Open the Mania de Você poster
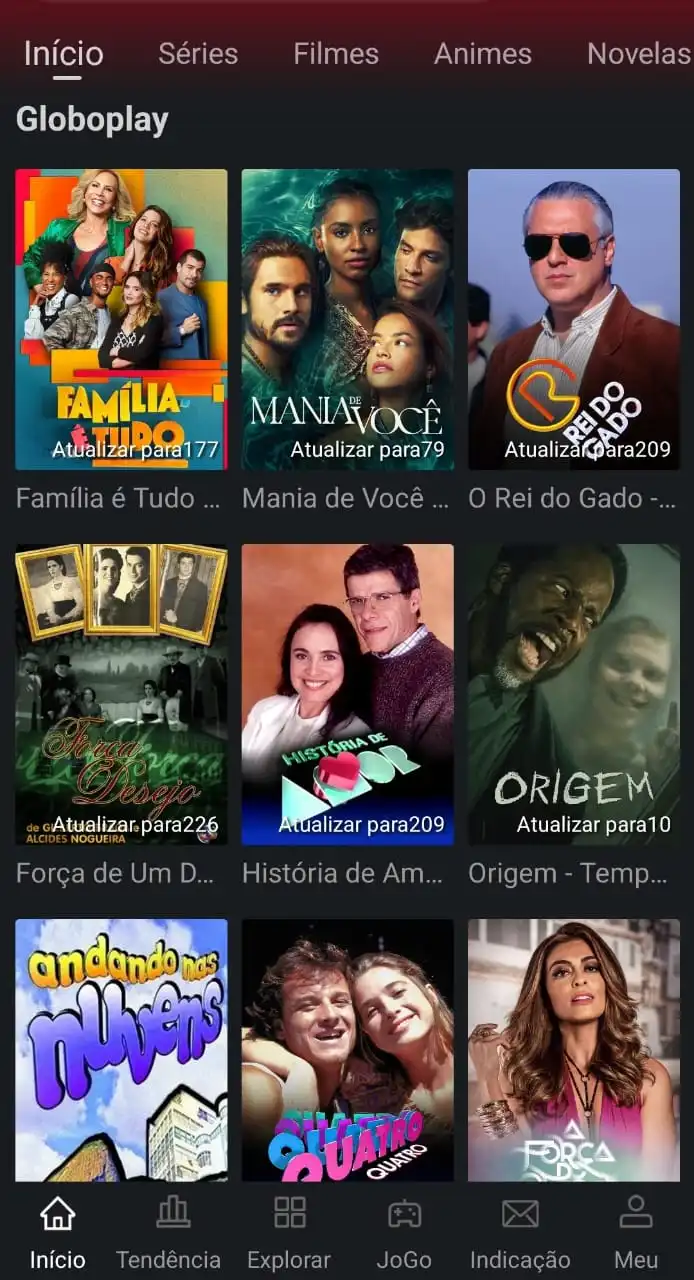Screen dimensions: 694x1280 click(347, 319)
